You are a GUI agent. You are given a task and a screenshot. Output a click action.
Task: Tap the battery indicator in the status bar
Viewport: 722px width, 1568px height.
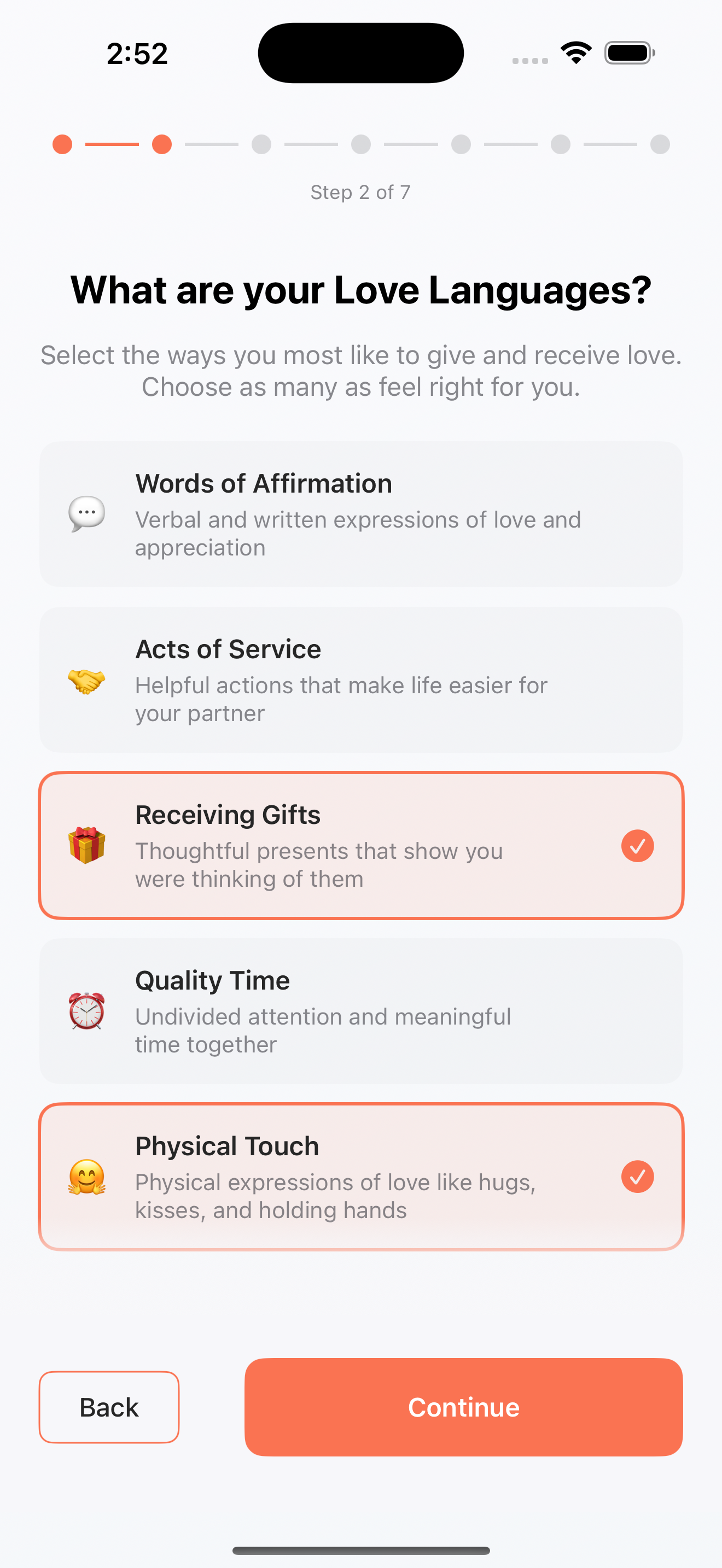(630, 52)
